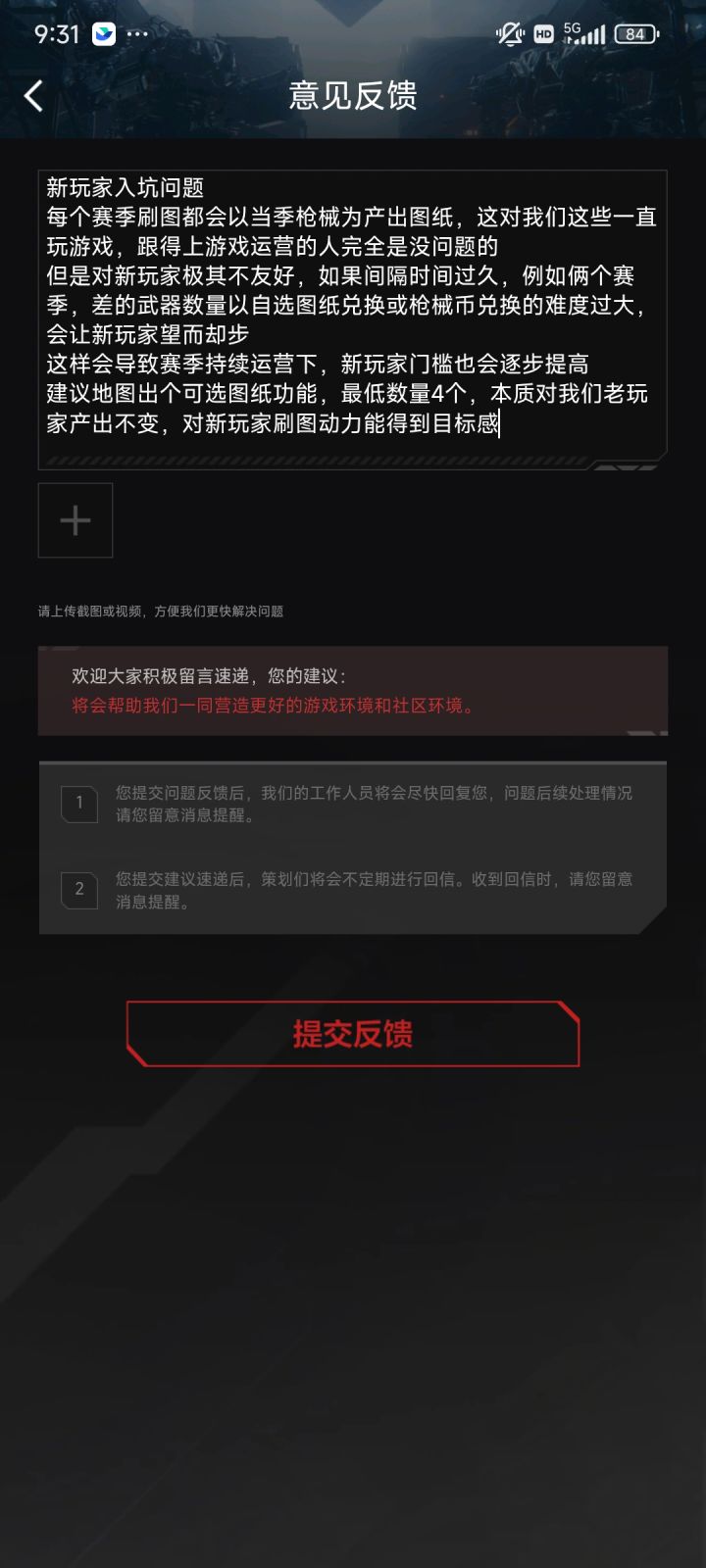
Task: Tap the 5G signal strength icon
Action: pos(585,32)
